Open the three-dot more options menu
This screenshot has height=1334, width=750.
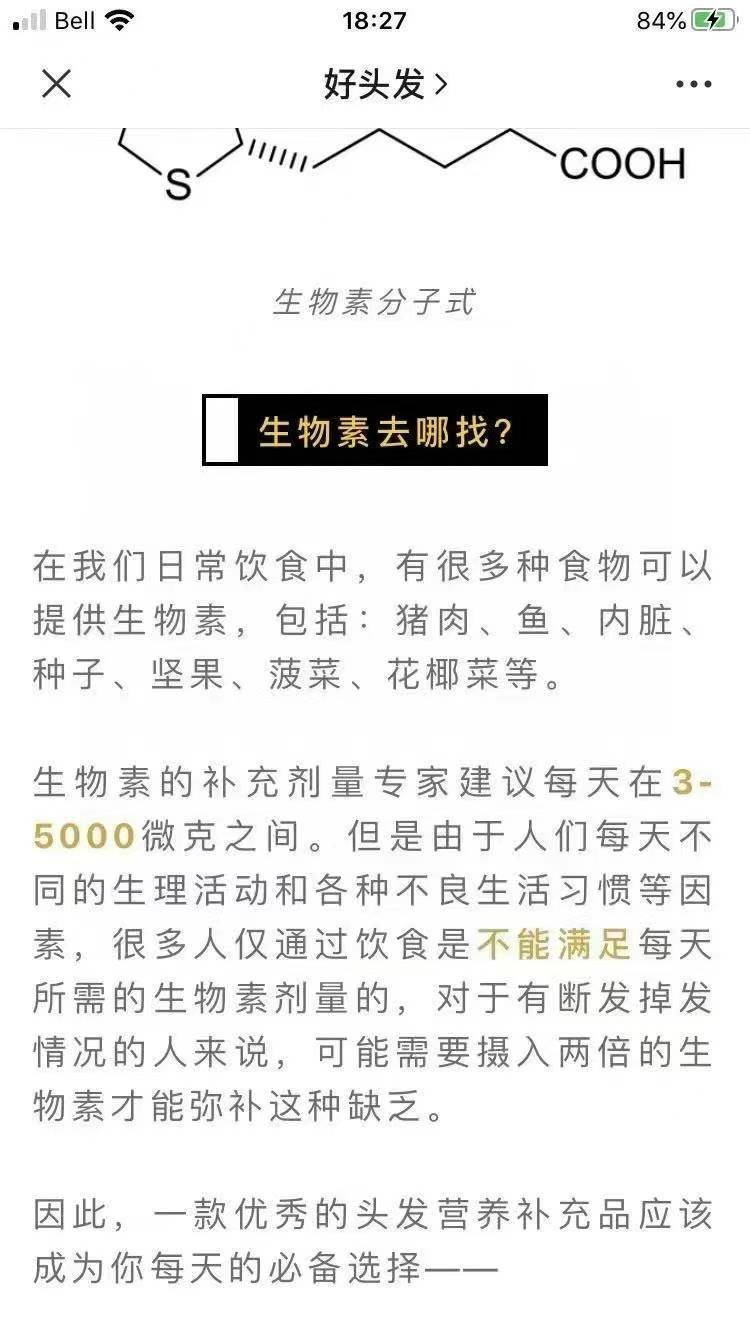coord(693,85)
